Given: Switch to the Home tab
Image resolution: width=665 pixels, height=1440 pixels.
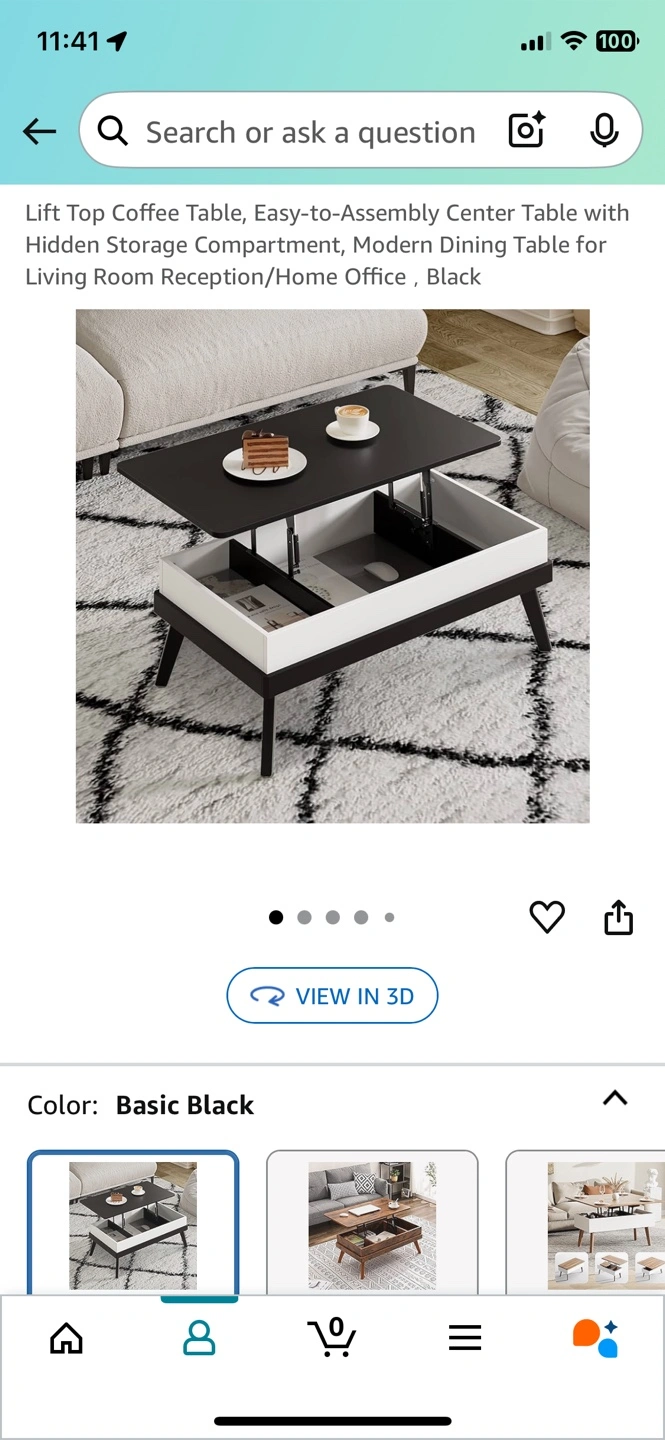Looking at the screenshot, I should click(x=67, y=1337).
